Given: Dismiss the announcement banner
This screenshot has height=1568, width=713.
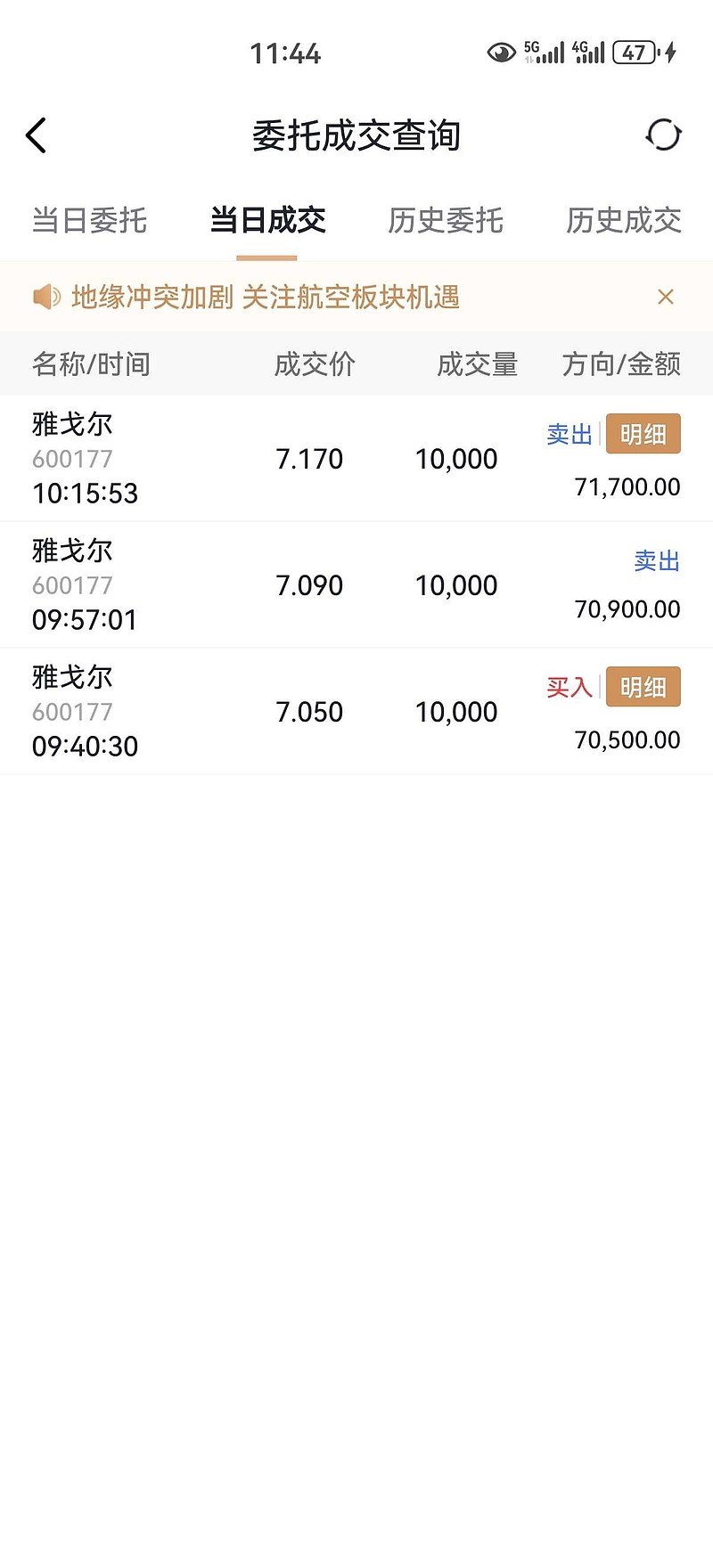Looking at the screenshot, I should click(x=665, y=297).
